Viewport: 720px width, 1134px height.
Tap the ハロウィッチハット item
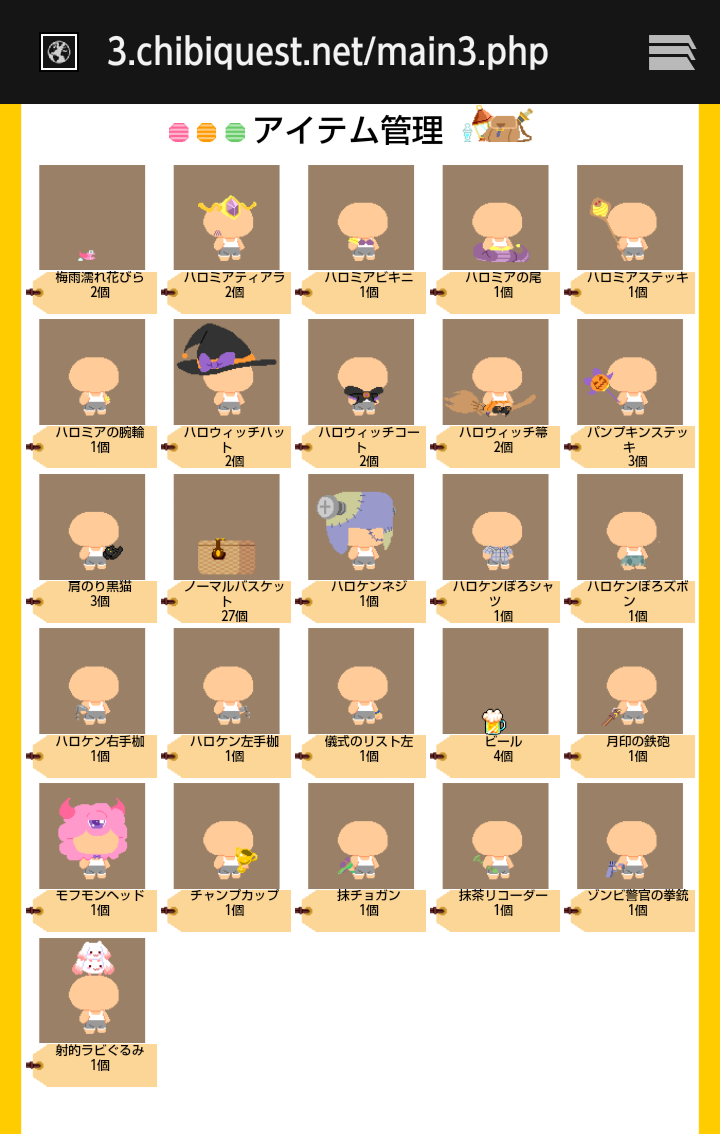pos(226,372)
